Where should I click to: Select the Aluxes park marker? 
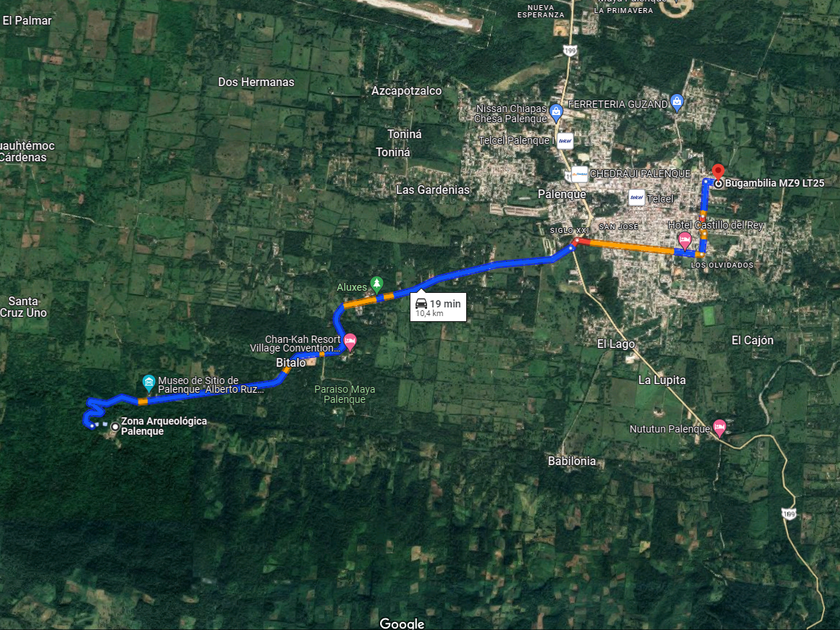[x=377, y=284]
